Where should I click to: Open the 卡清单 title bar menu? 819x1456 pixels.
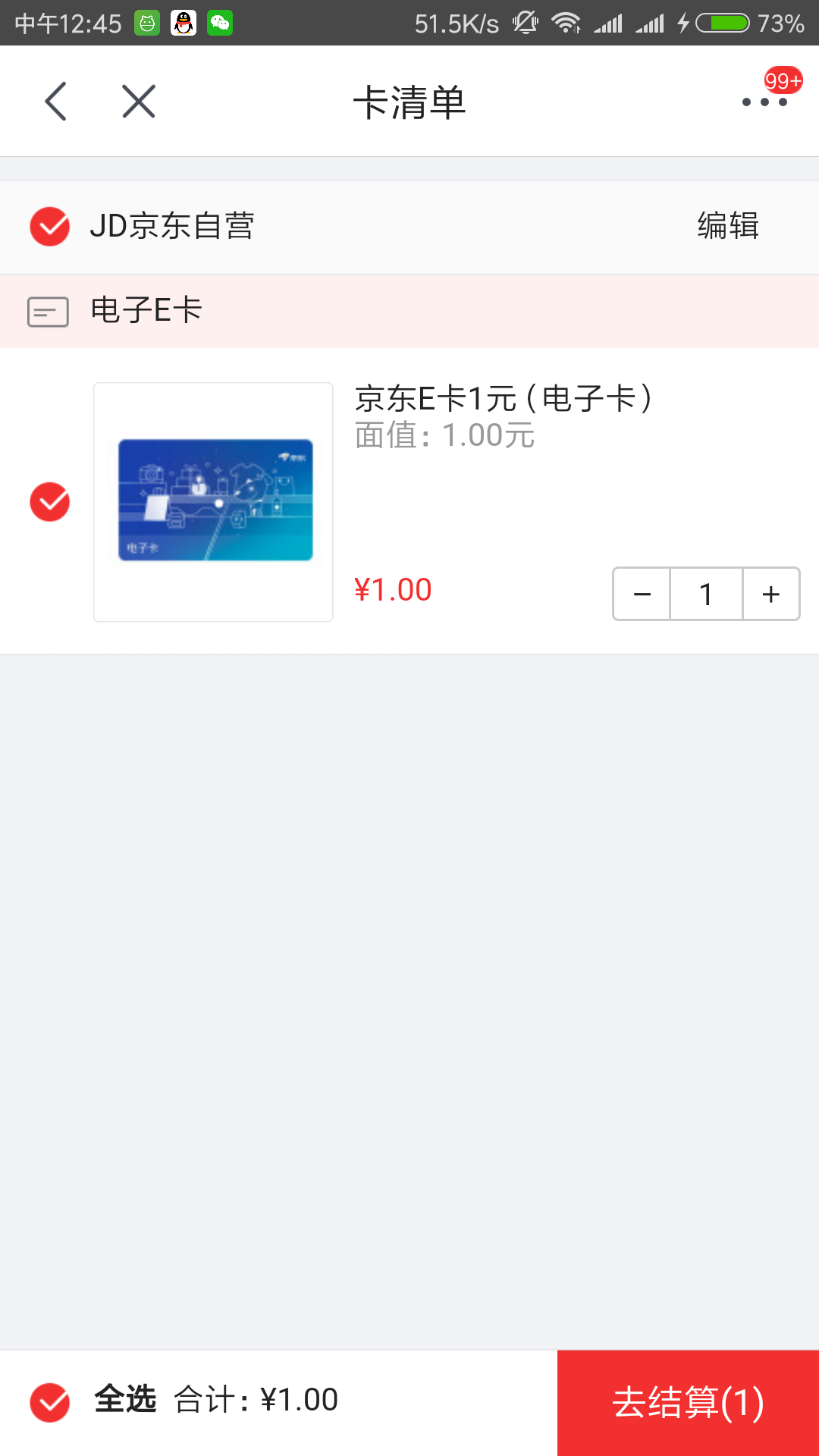coord(409,101)
